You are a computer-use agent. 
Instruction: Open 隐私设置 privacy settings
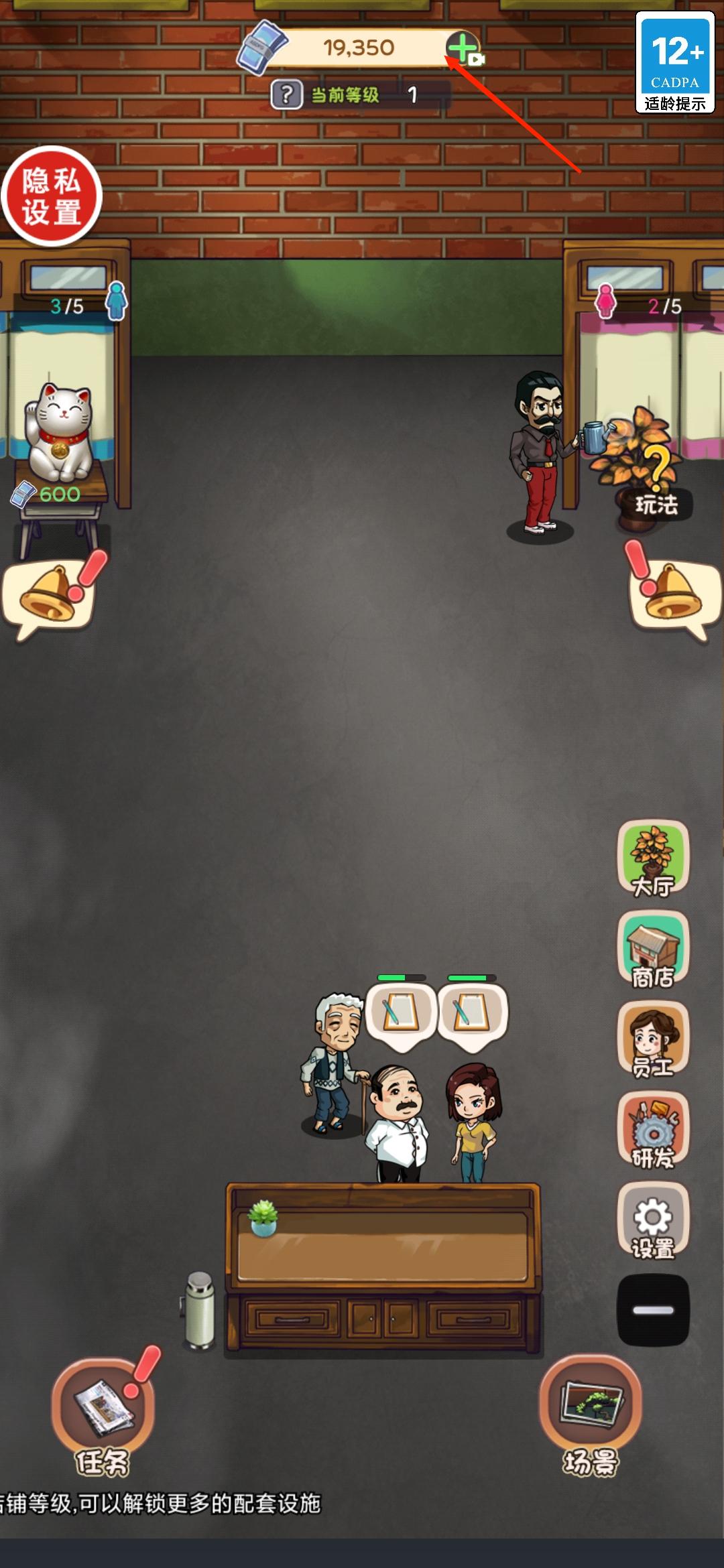click(x=52, y=196)
